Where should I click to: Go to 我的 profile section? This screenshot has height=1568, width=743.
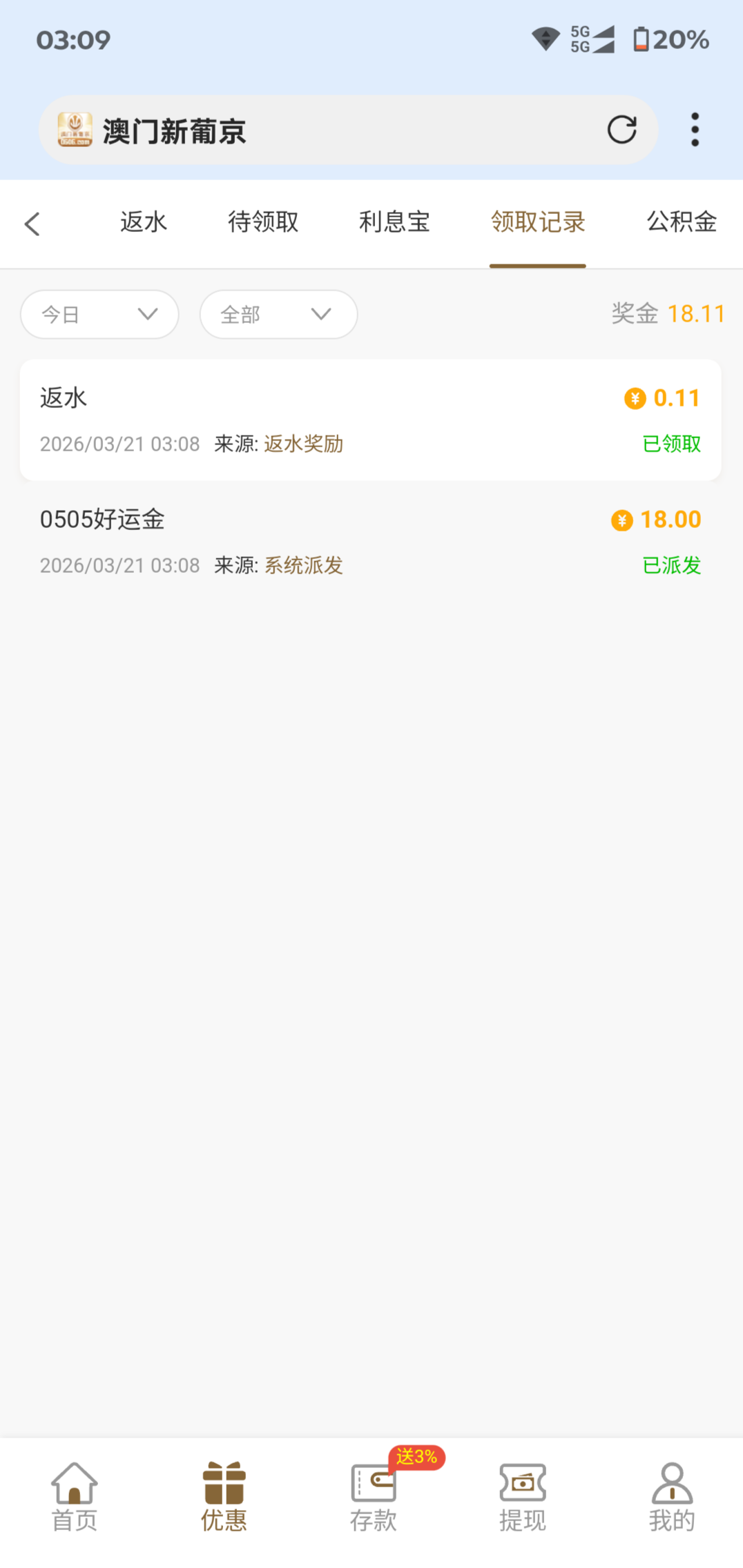pyautogui.click(x=671, y=1496)
